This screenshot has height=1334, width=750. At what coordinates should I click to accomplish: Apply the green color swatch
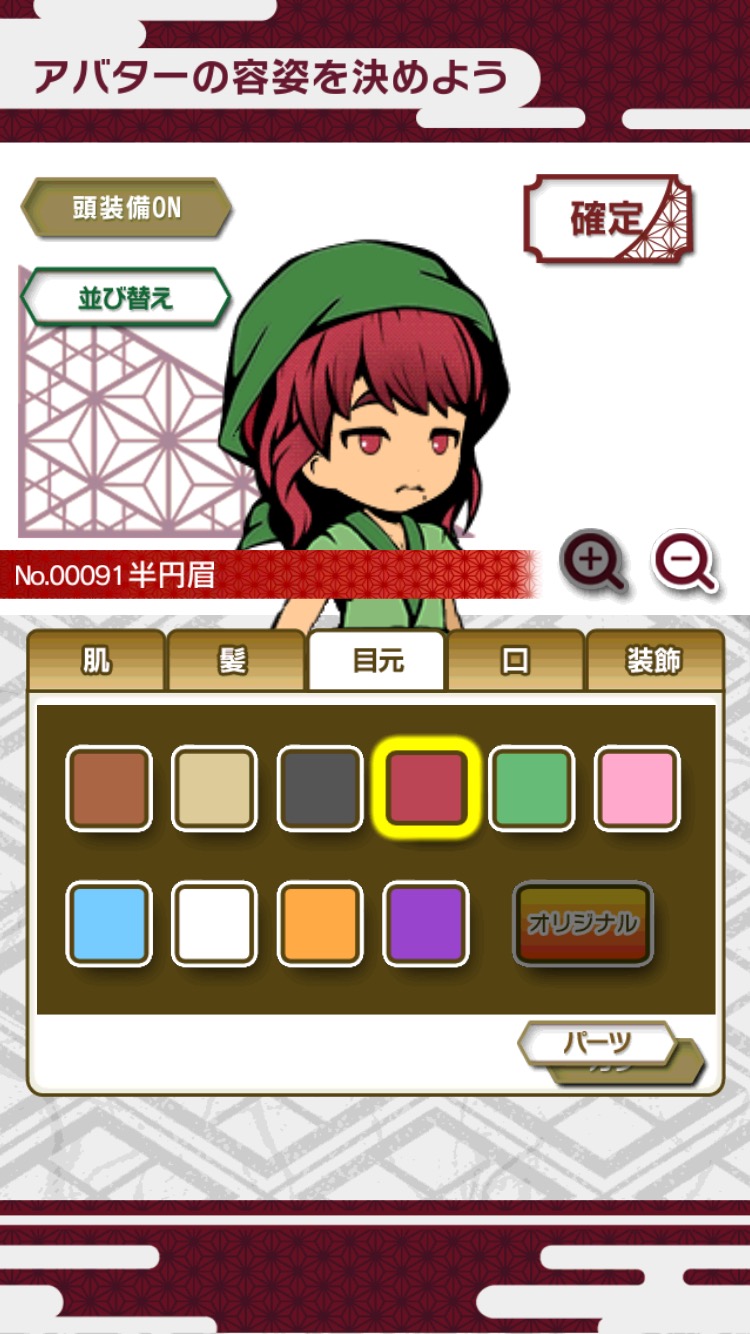click(531, 788)
